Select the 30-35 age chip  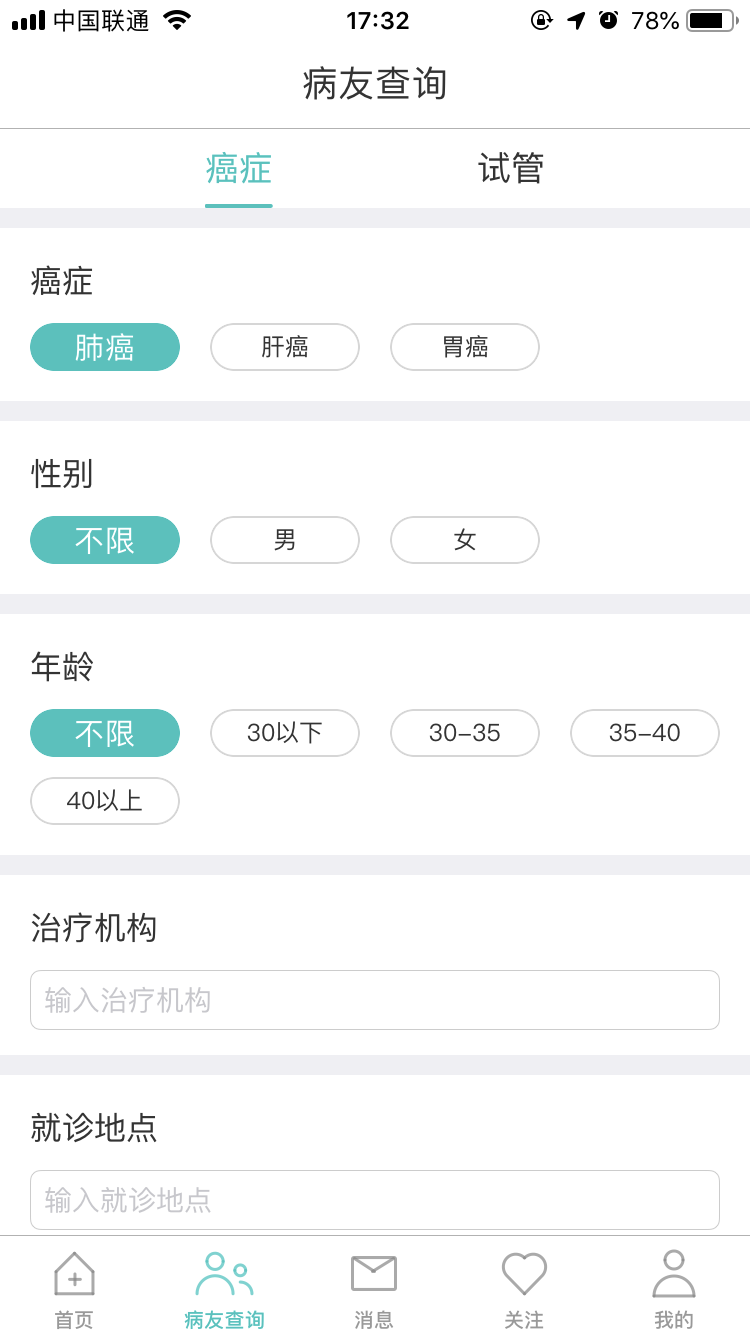coord(465,733)
